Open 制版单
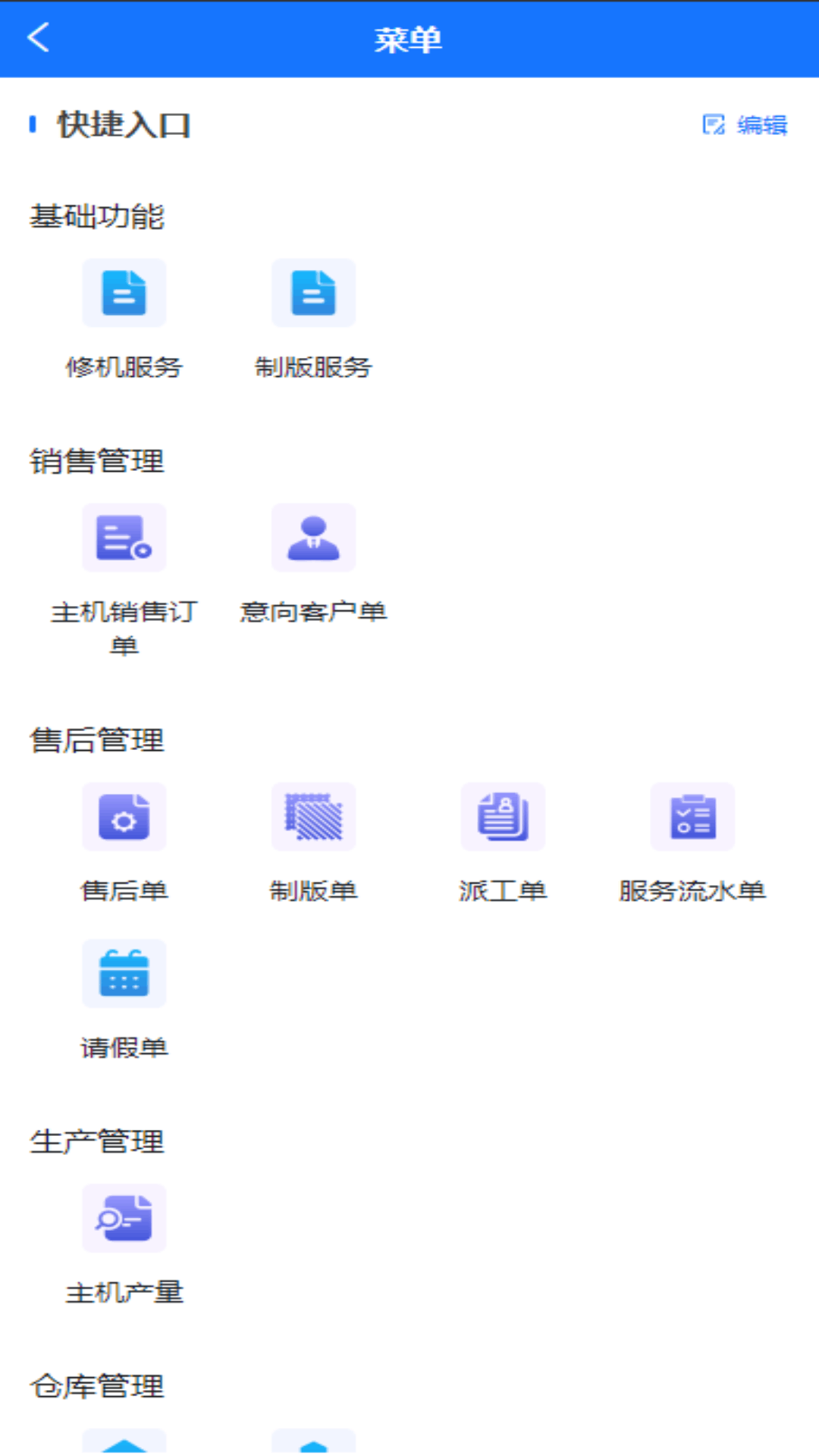This screenshot has height=1456, width=819. [313, 817]
